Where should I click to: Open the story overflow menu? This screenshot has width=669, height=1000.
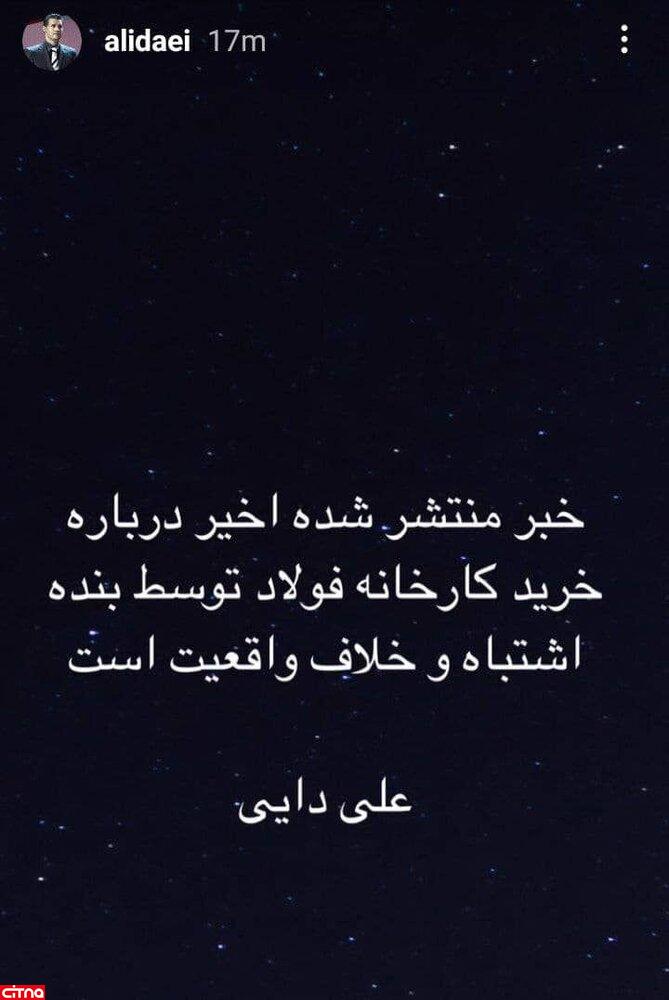625,40
